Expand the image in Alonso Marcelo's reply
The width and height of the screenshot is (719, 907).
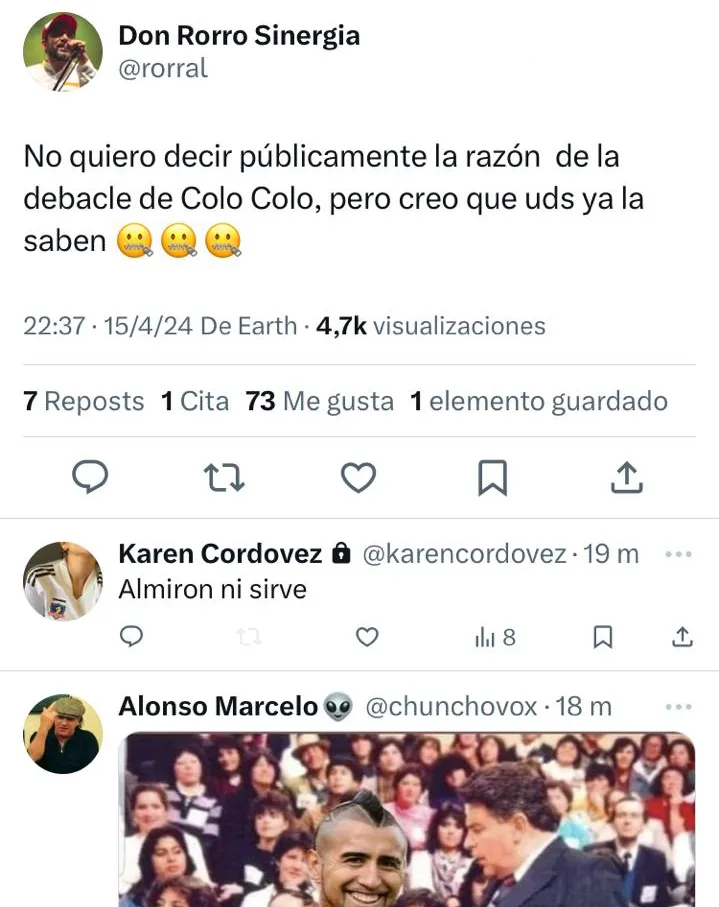[x=408, y=820]
